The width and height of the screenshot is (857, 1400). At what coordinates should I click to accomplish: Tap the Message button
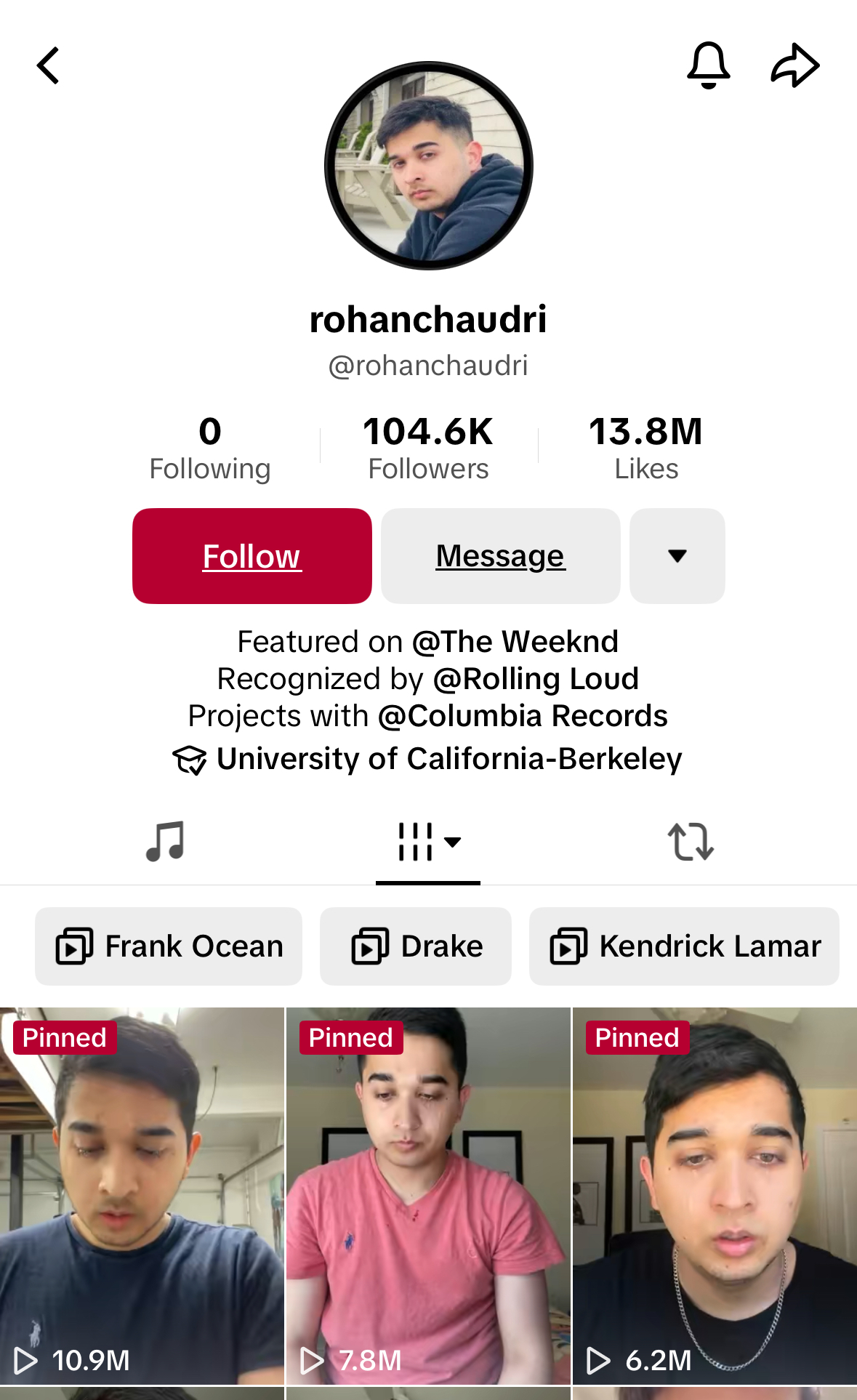[x=499, y=555]
